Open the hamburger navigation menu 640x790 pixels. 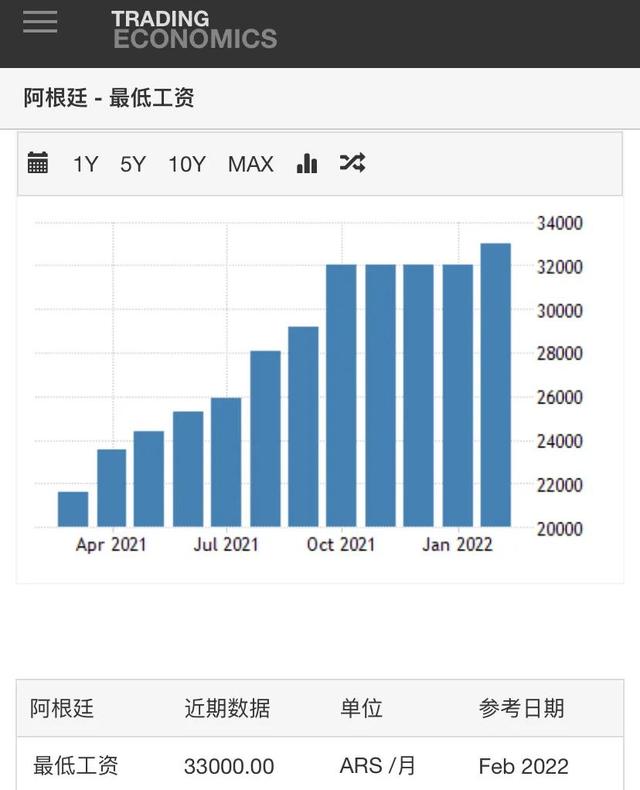tap(40, 22)
